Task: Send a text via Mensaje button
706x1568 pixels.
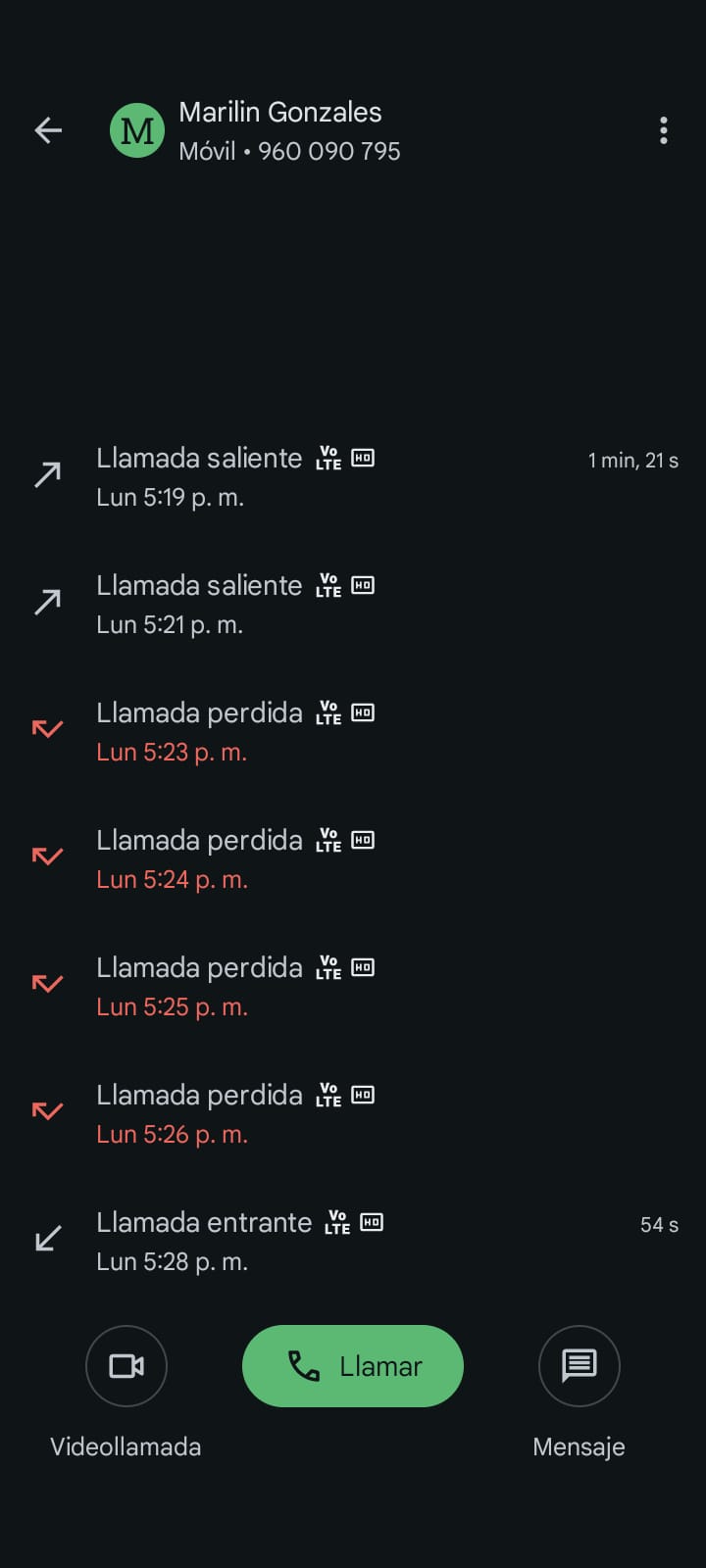Action: click(579, 1366)
